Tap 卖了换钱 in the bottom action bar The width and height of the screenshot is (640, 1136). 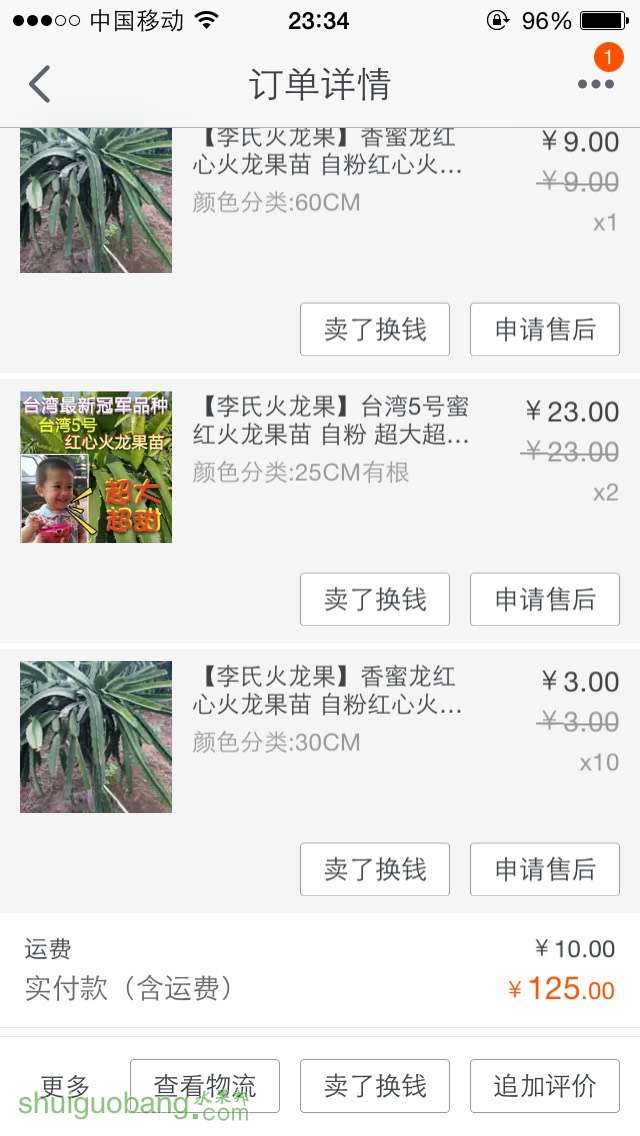pyautogui.click(x=375, y=1086)
